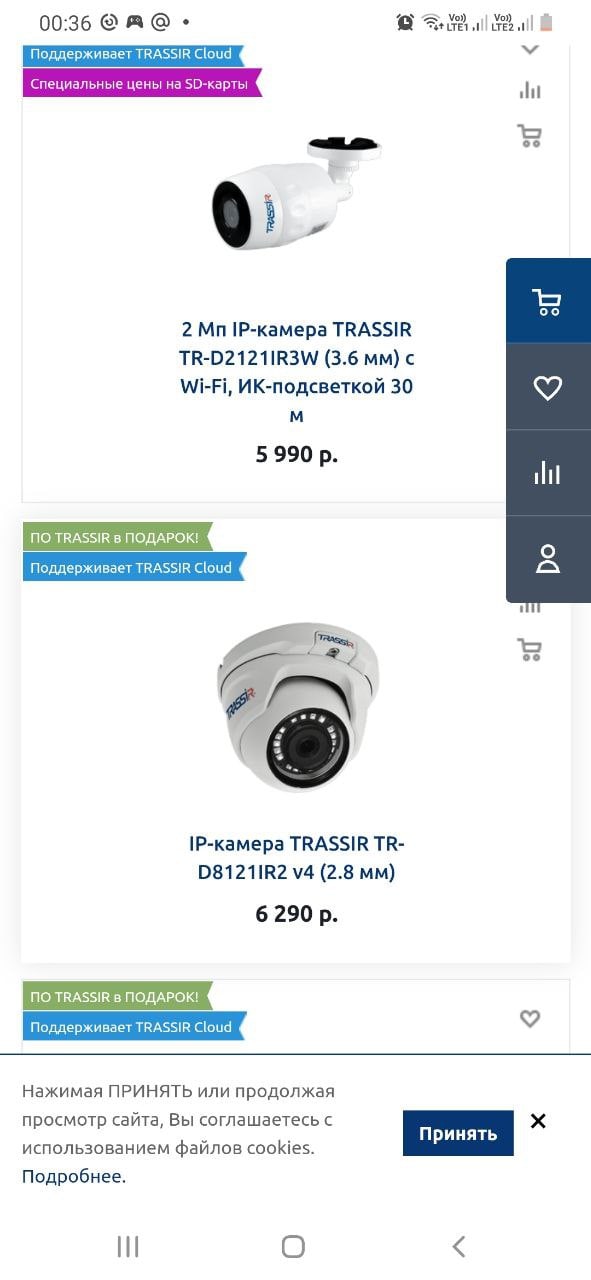
Task: Open the IP-камера TRASSIR TR-D8121IR2 v4 page
Action: pyautogui.click(x=296, y=858)
